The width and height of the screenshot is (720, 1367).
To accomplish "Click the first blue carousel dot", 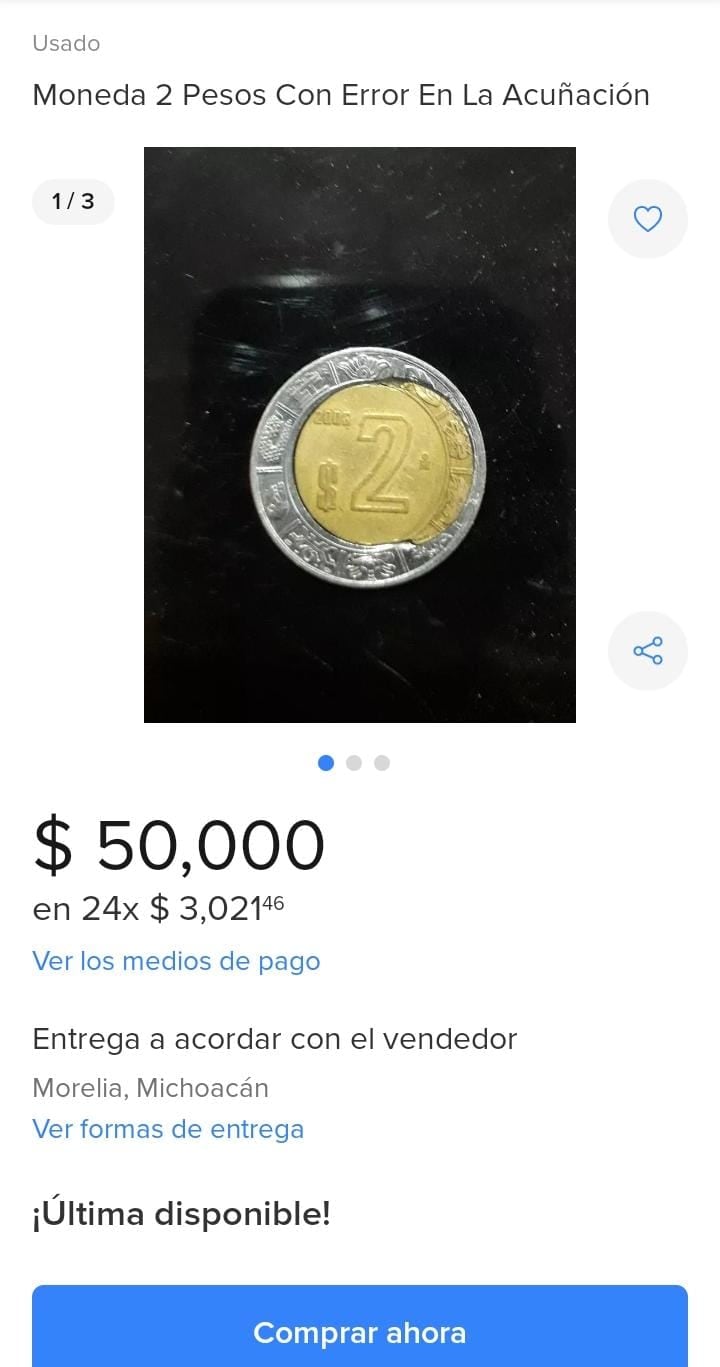I will pos(326,763).
